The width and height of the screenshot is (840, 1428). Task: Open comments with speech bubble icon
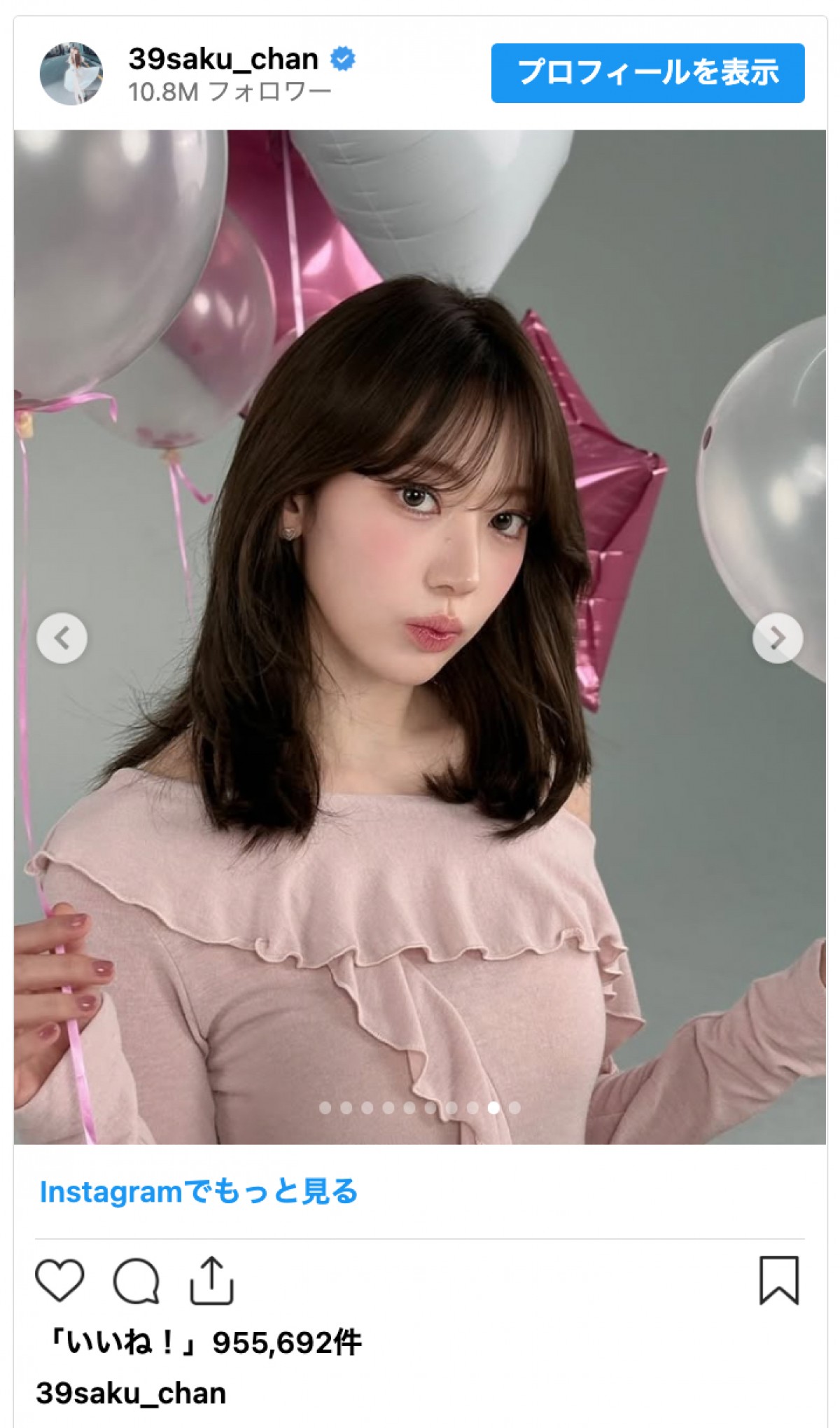click(136, 1280)
